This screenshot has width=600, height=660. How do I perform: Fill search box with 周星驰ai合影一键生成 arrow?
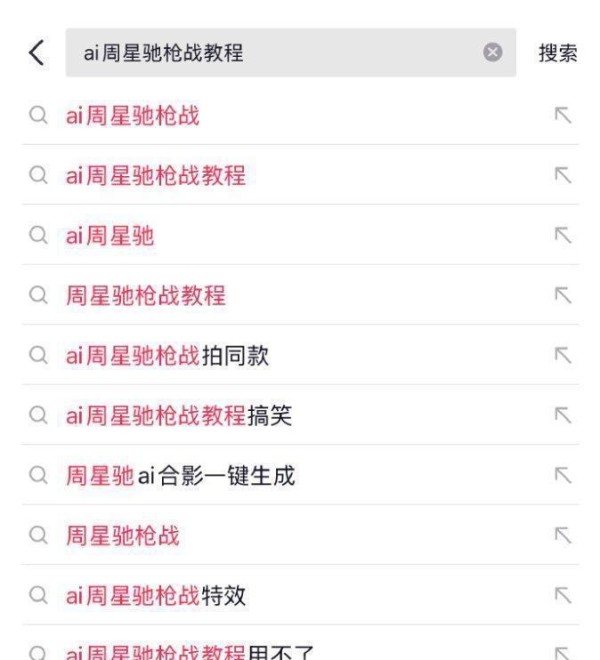[562, 476]
